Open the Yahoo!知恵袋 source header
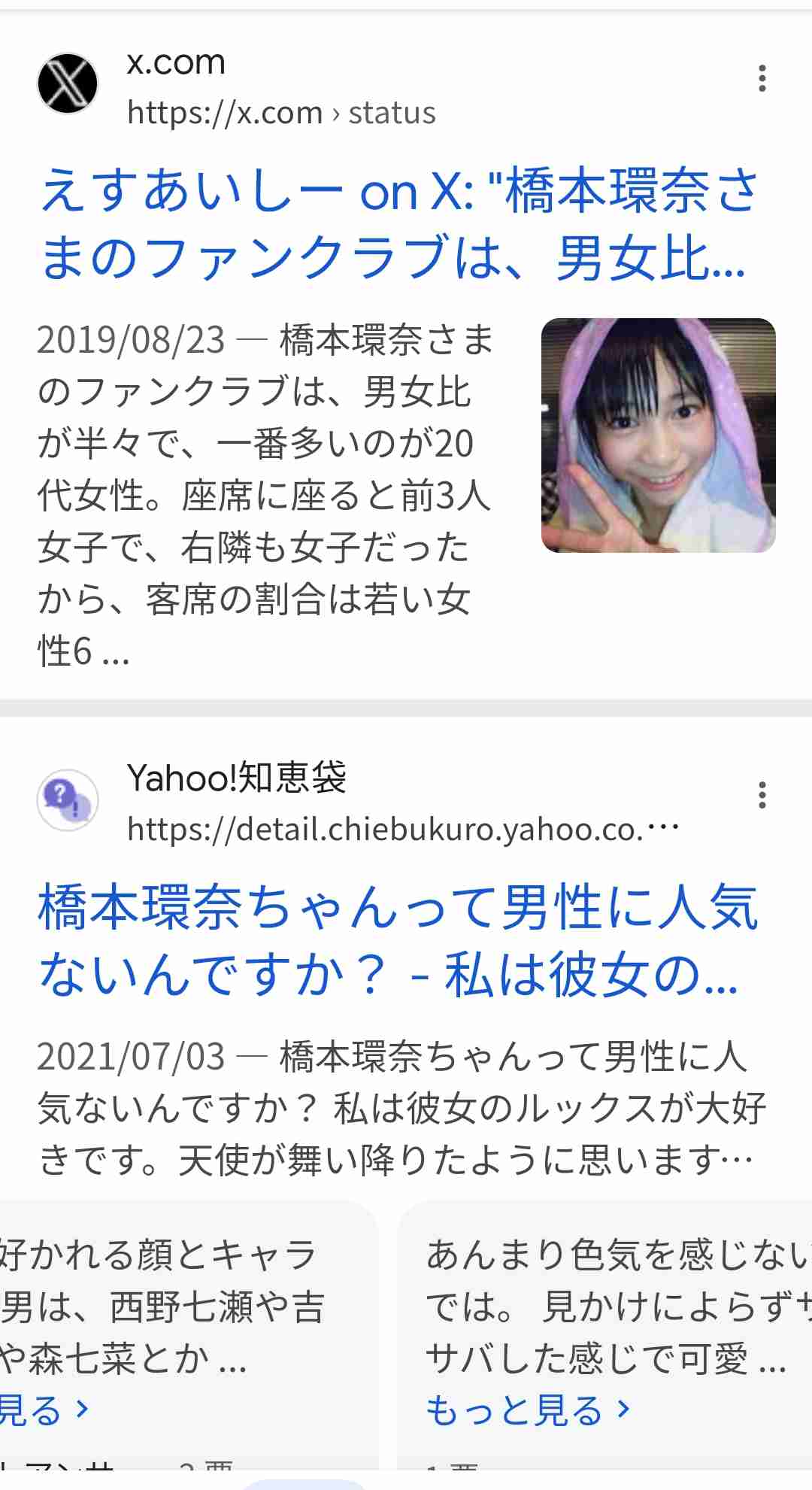 tap(358, 803)
